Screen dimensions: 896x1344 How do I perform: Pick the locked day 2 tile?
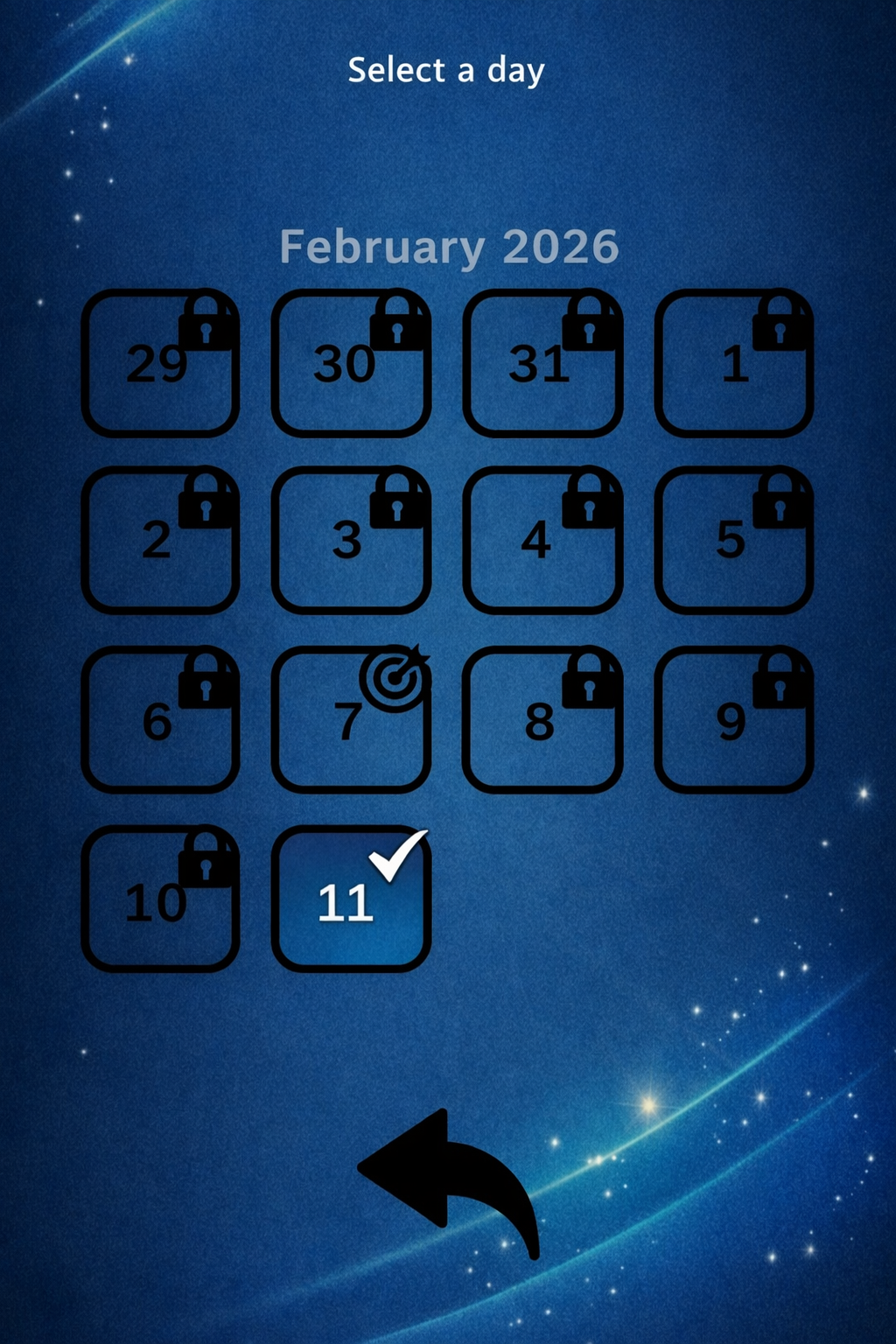pyautogui.click(x=160, y=540)
